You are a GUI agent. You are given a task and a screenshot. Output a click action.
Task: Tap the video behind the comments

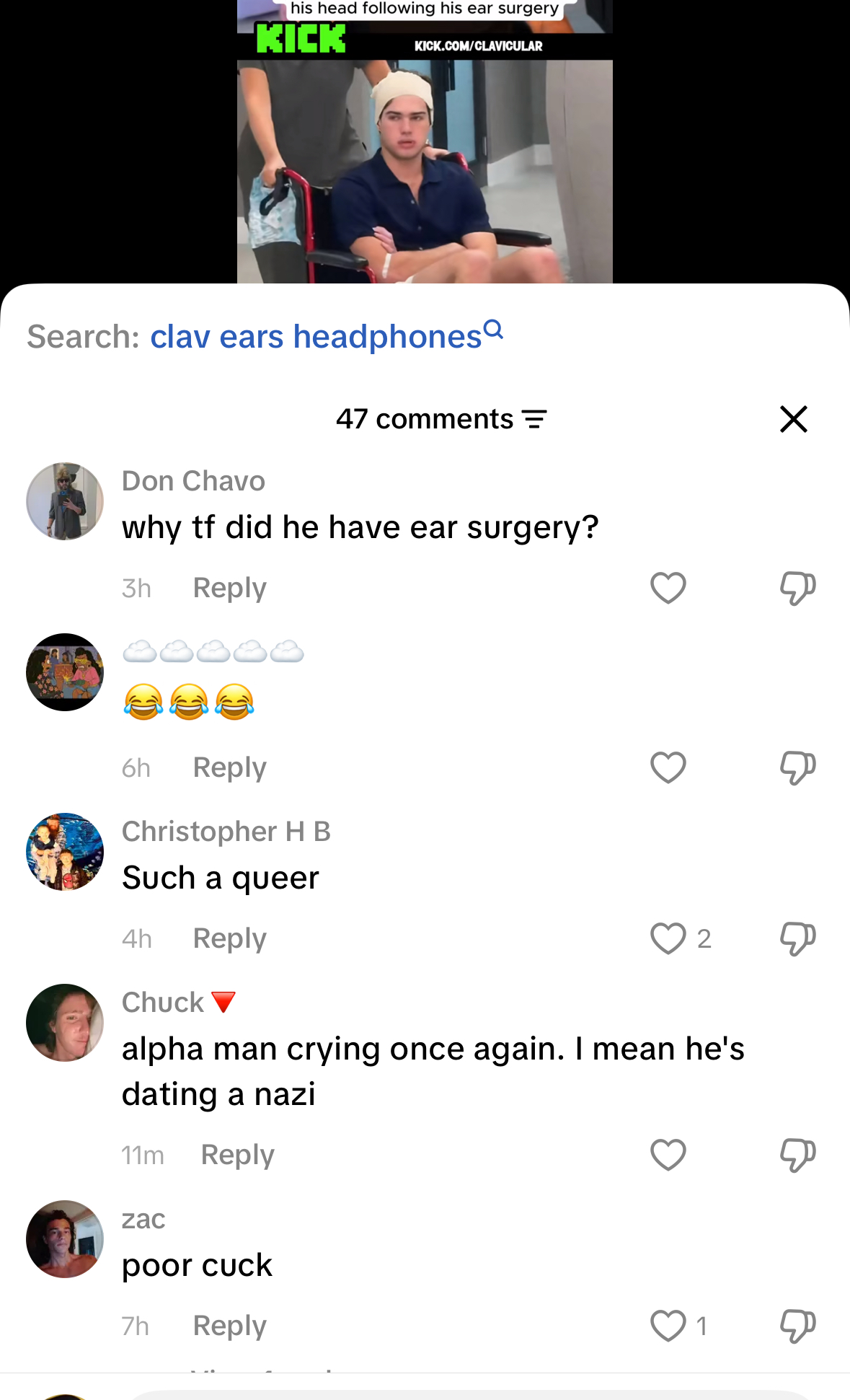pyautogui.click(x=425, y=141)
